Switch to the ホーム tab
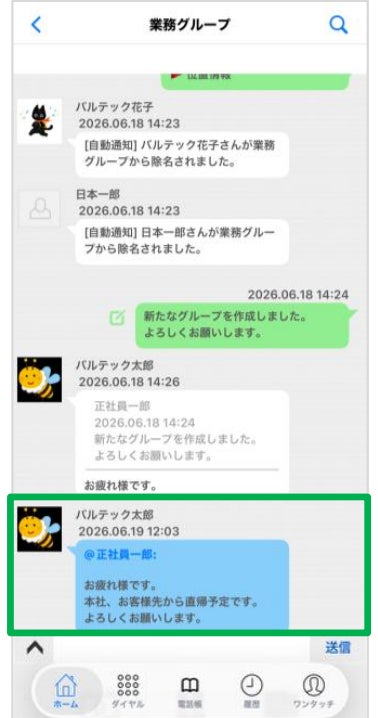Viewport: 378px width, 718px height. [66, 691]
